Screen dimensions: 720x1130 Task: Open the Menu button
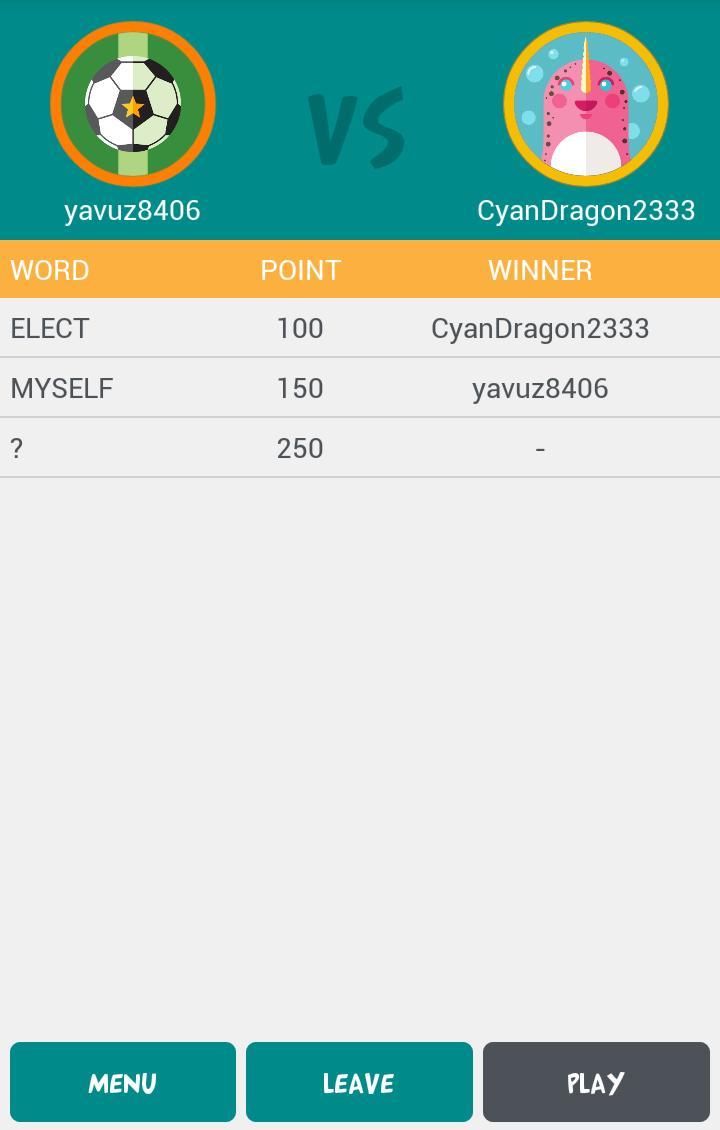point(123,1082)
